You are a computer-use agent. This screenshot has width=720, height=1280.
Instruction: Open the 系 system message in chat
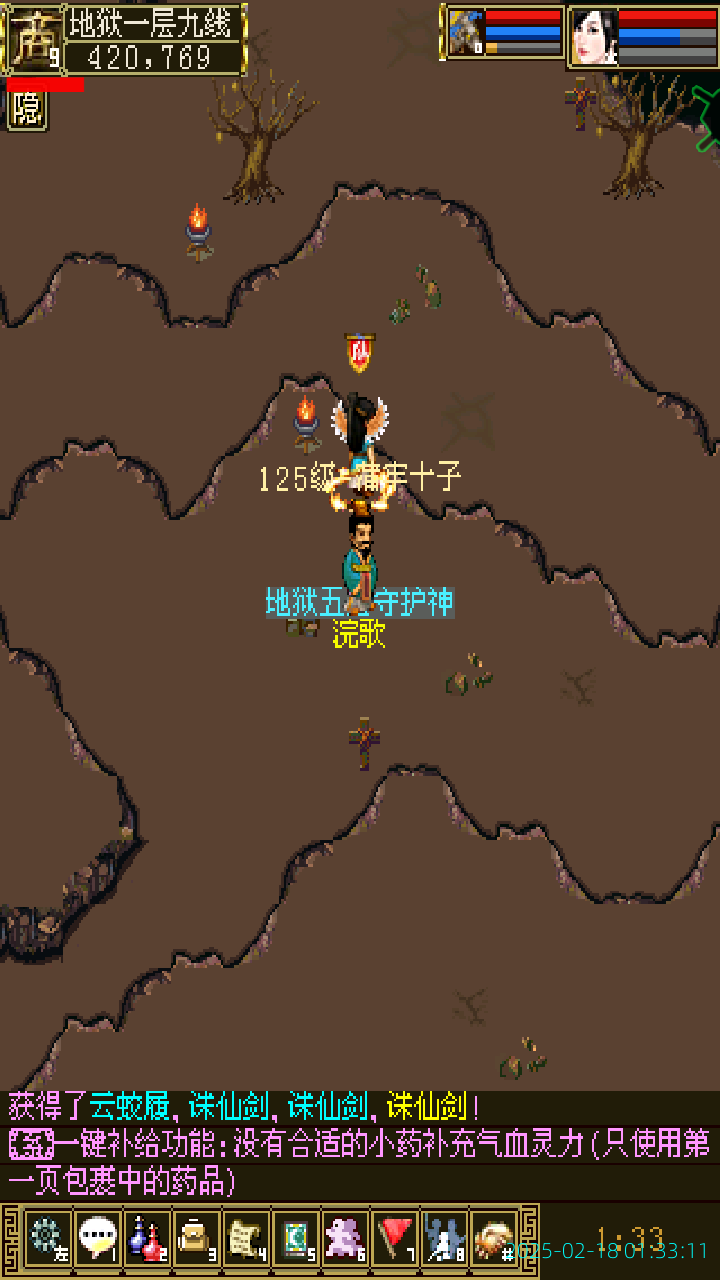(x=30, y=1144)
